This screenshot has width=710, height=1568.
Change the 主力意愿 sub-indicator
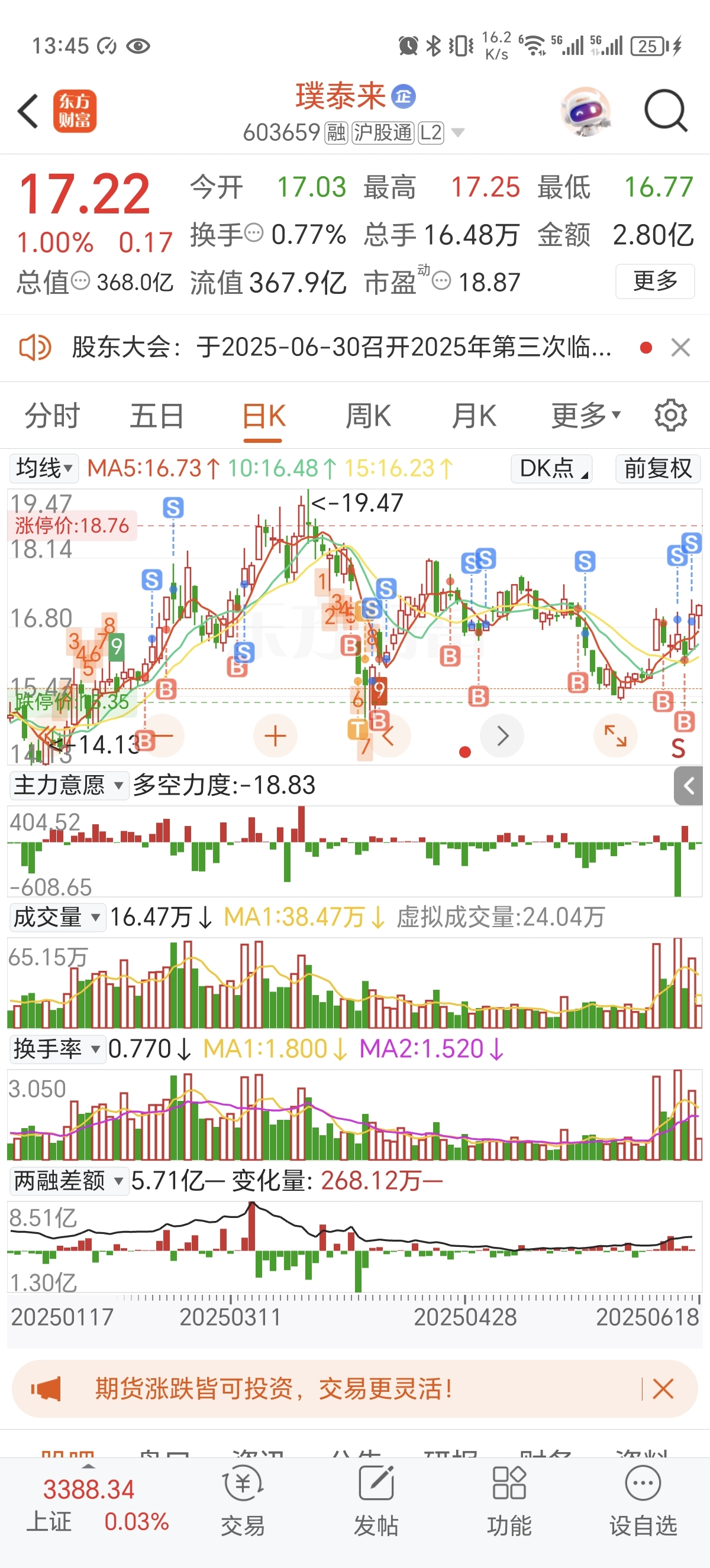[x=69, y=785]
